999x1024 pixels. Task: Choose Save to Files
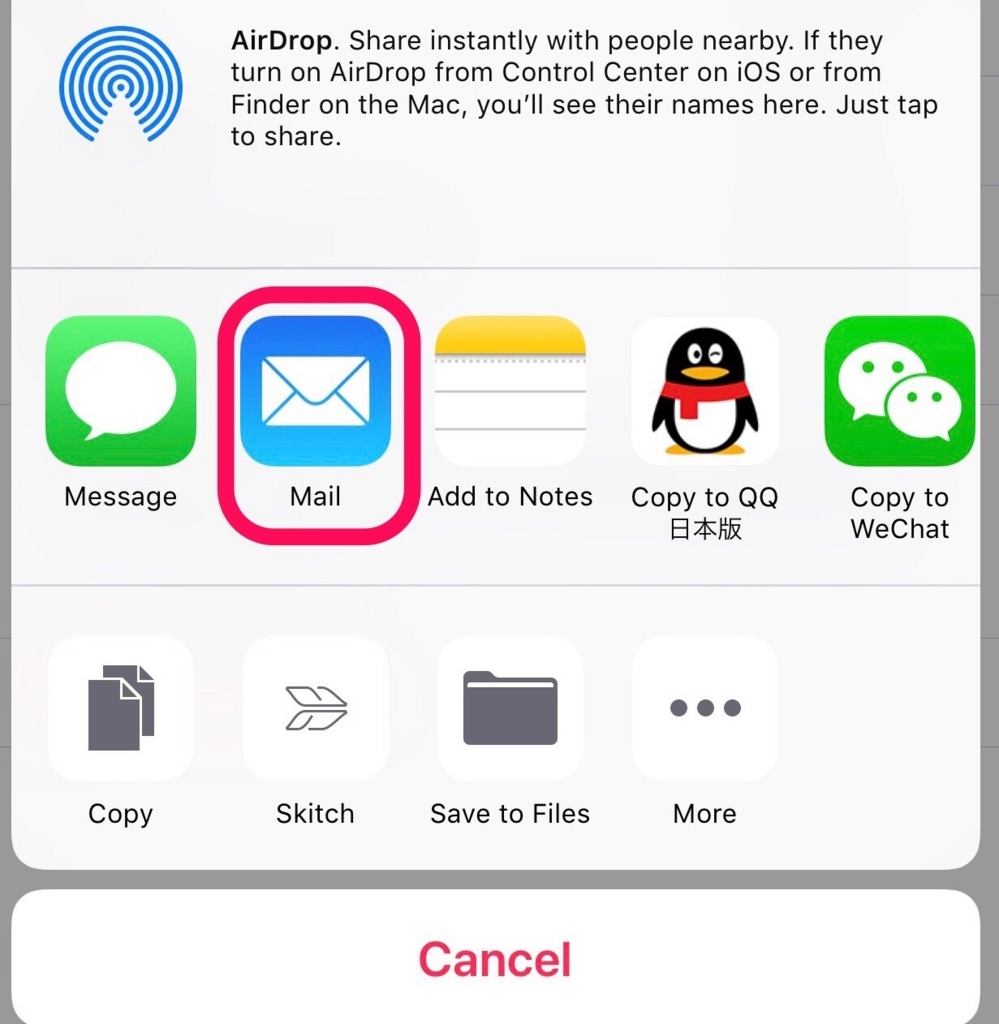point(510,708)
